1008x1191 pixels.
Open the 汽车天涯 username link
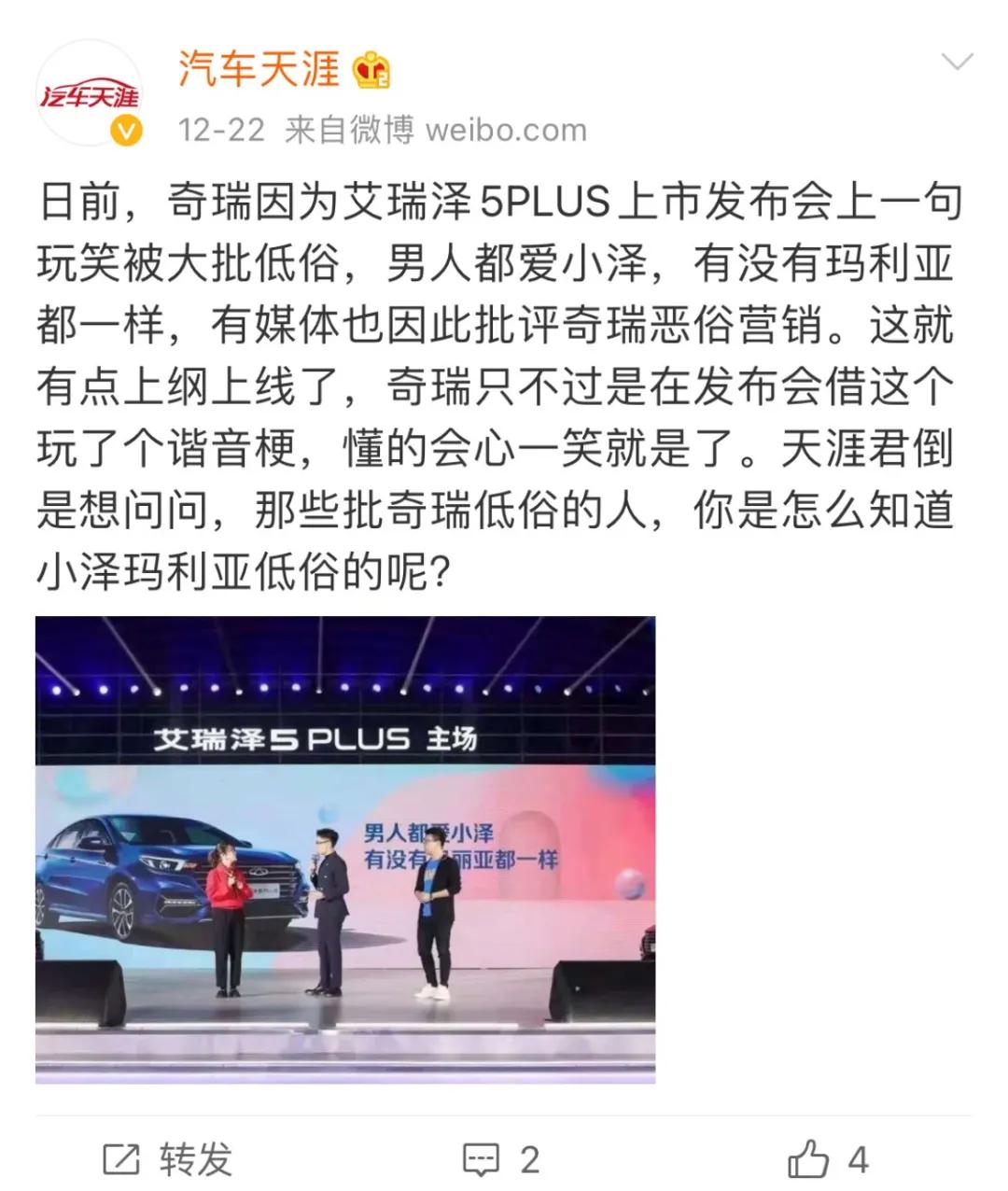click(x=259, y=69)
